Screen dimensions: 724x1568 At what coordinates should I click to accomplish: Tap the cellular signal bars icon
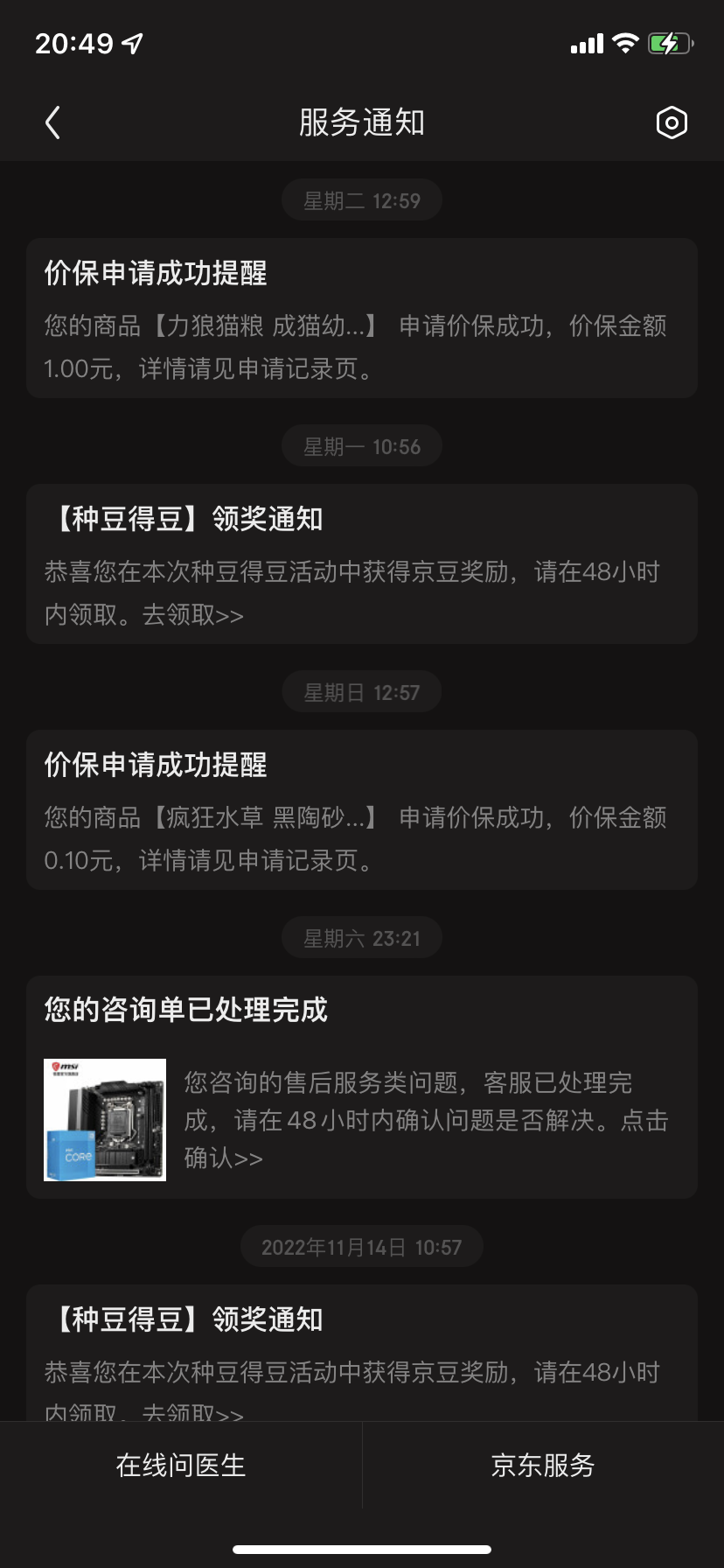coord(588,42)
